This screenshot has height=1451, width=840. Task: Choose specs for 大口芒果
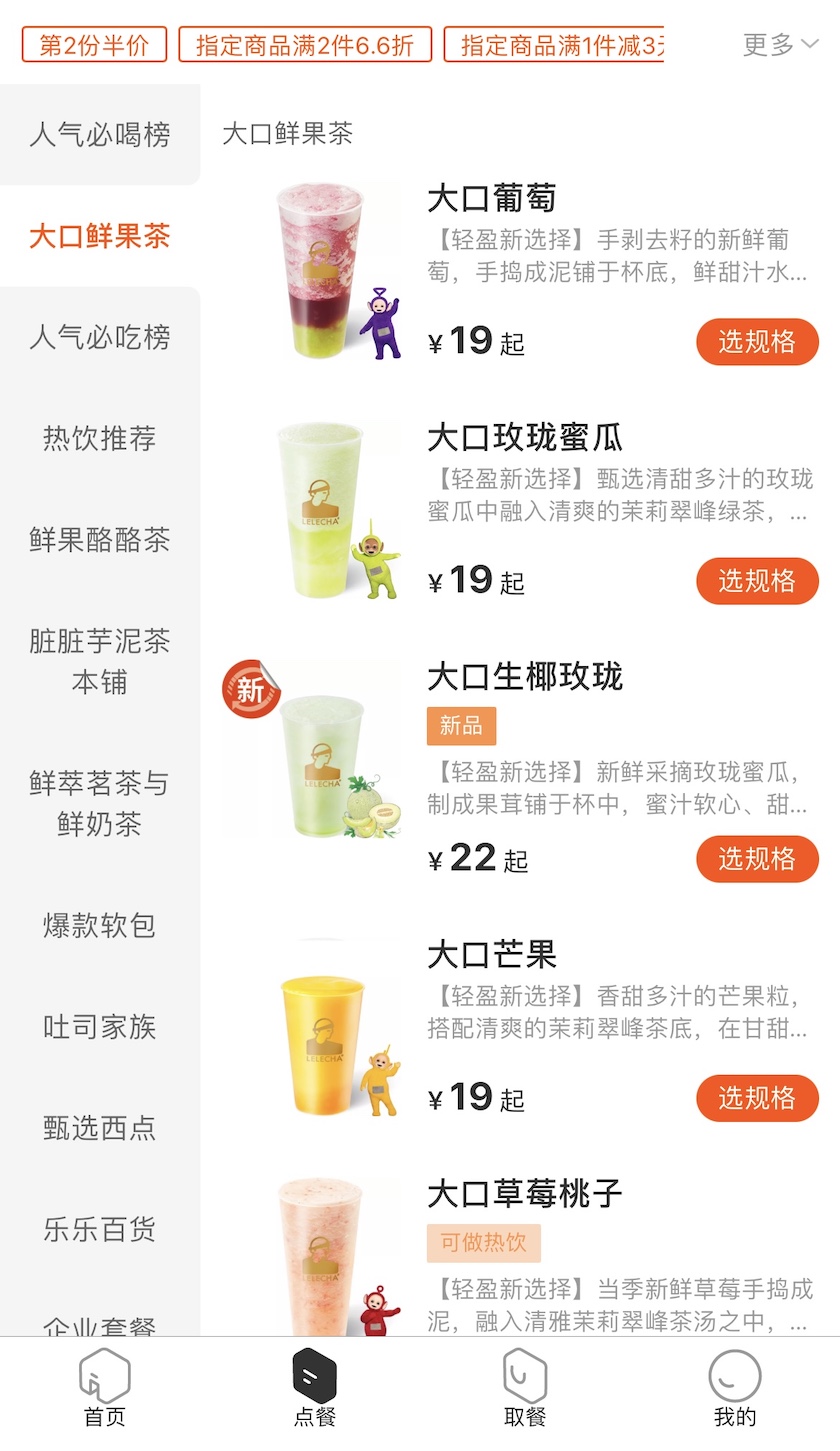(757, 1098)
